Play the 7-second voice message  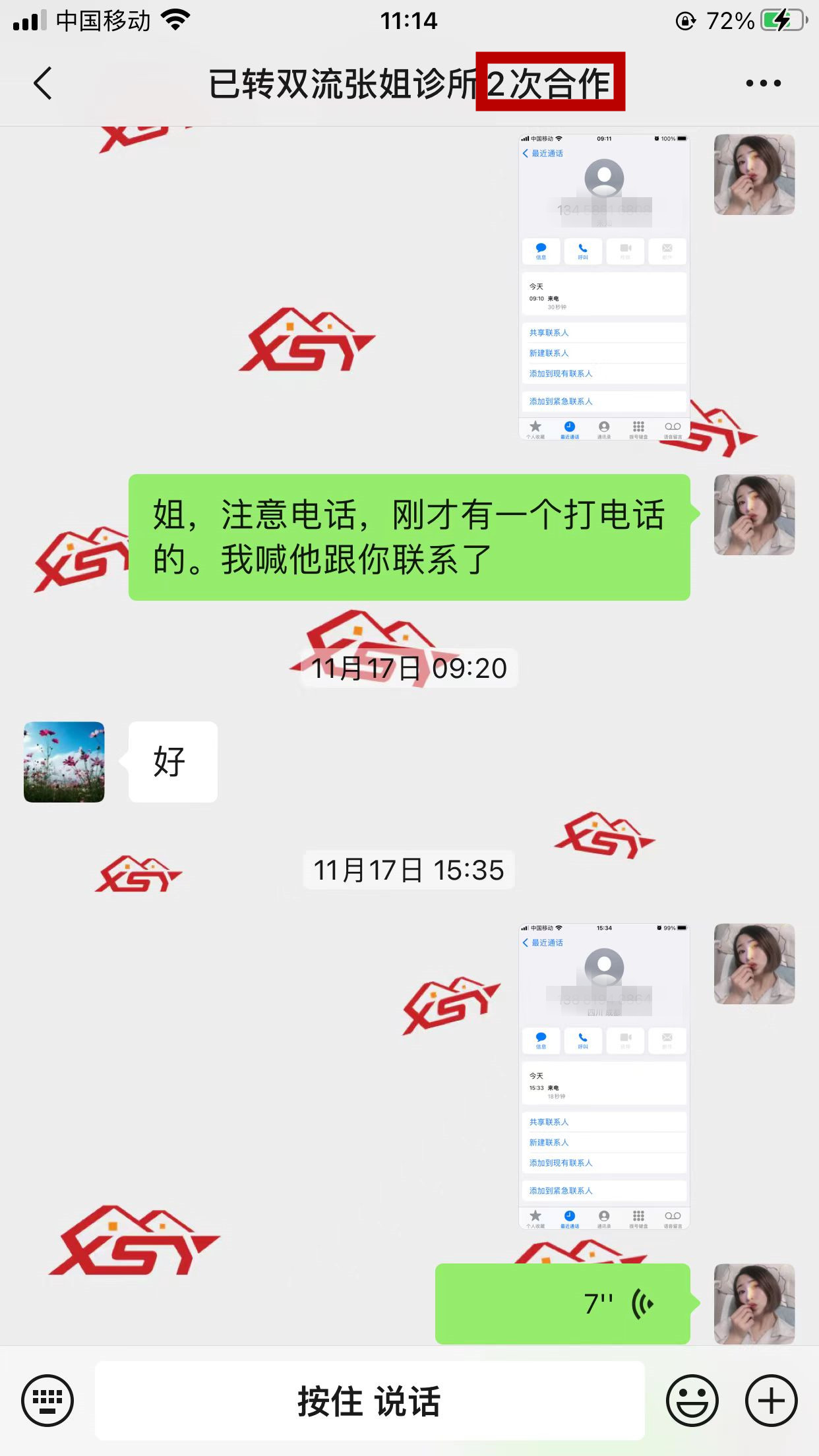pyautogui.click(x=562, y=1304)
